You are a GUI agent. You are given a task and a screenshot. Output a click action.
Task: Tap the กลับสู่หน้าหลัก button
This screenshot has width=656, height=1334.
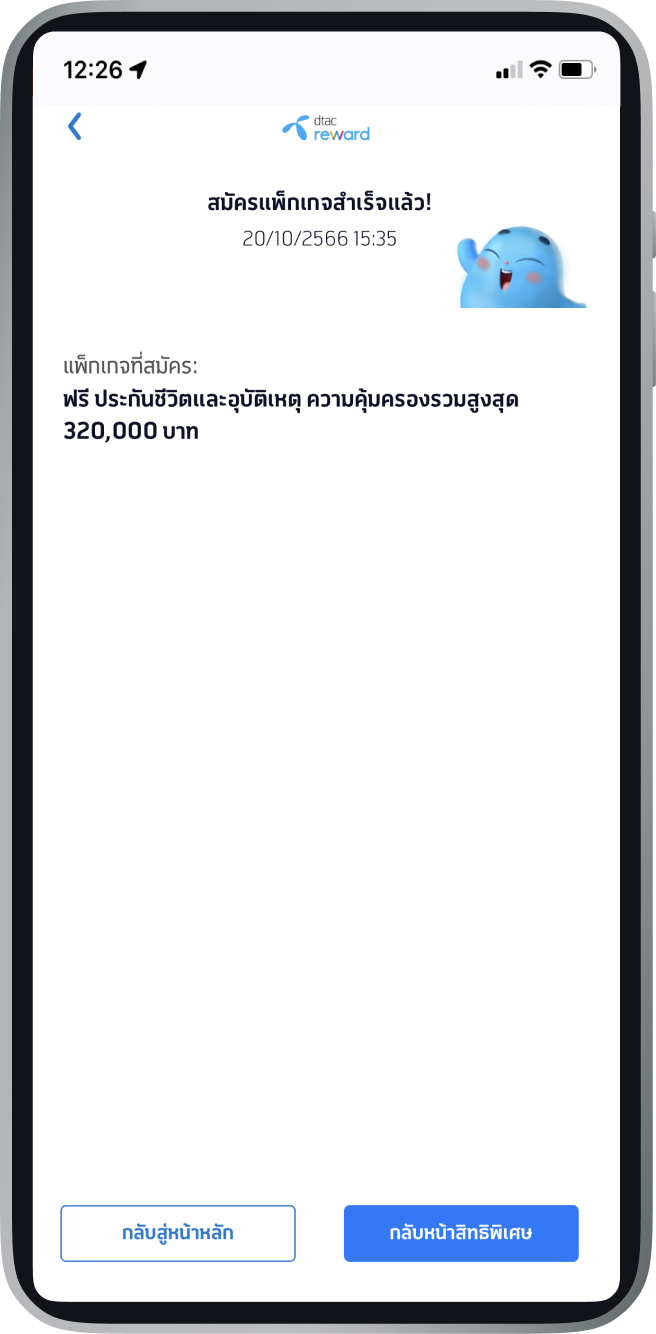coord(178,1233)
